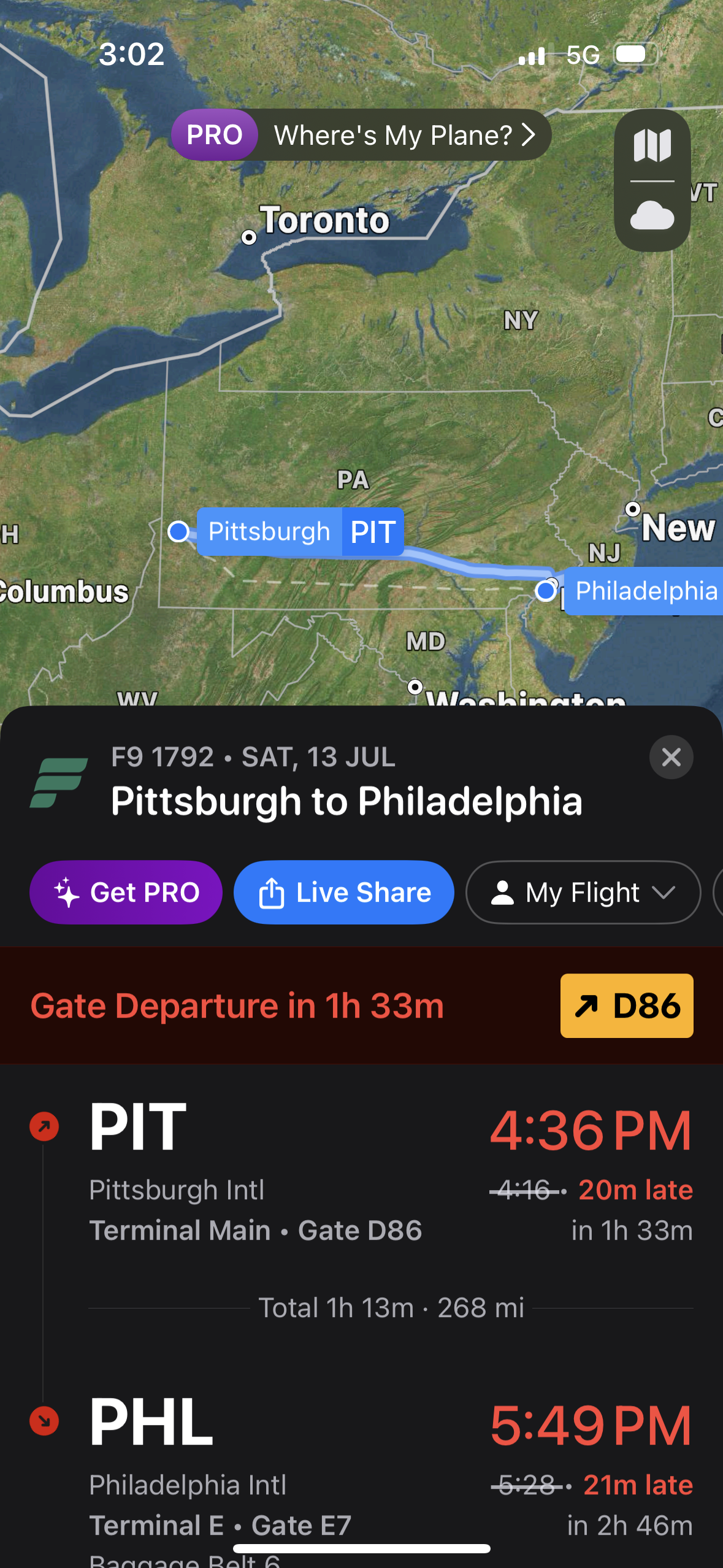Tap the person icon in My Flight
The width and height of the screenshot is (723, 1568).
click(504, 893)
